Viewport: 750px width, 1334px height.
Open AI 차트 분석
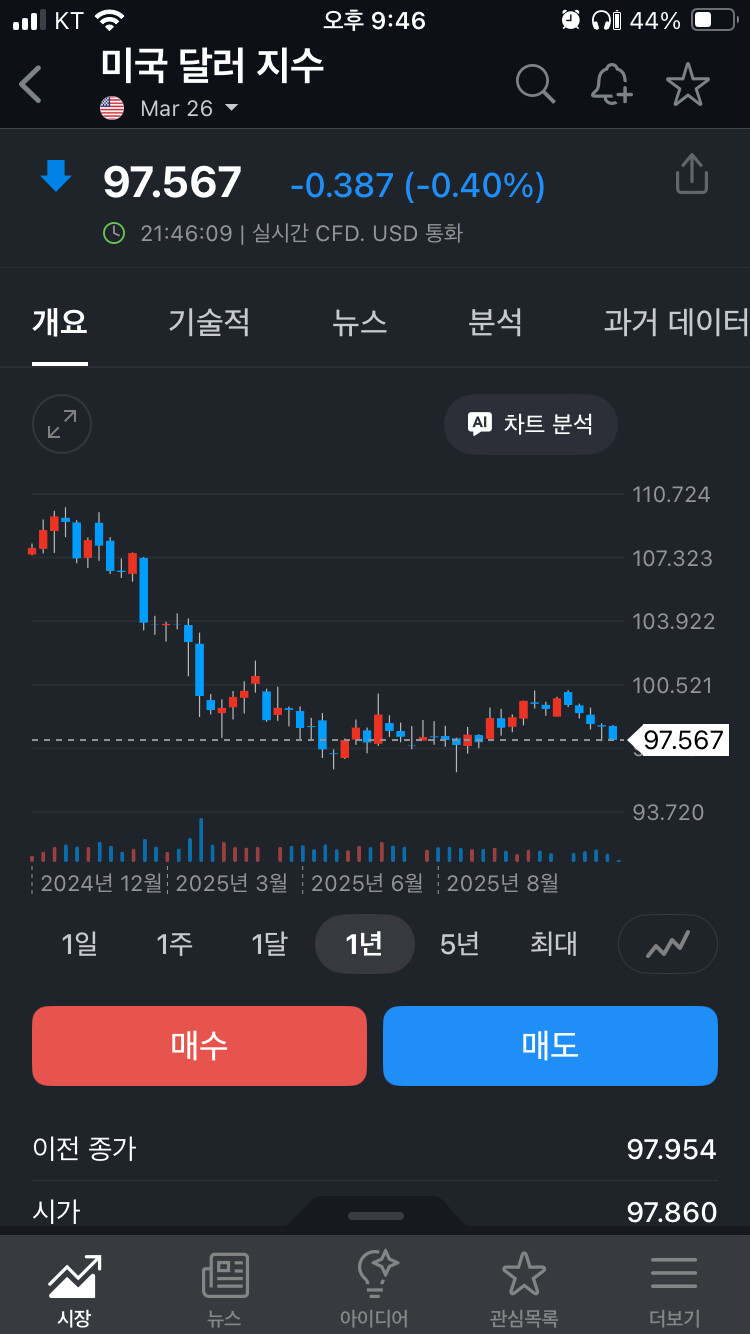(x=530, y=424)
